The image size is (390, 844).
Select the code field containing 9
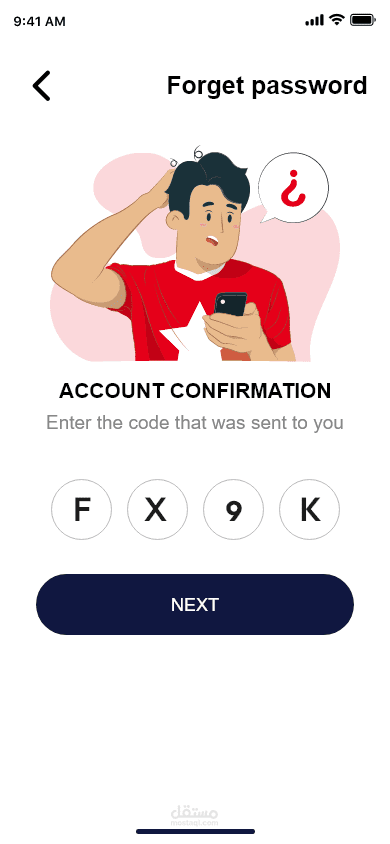coord(233,509)
